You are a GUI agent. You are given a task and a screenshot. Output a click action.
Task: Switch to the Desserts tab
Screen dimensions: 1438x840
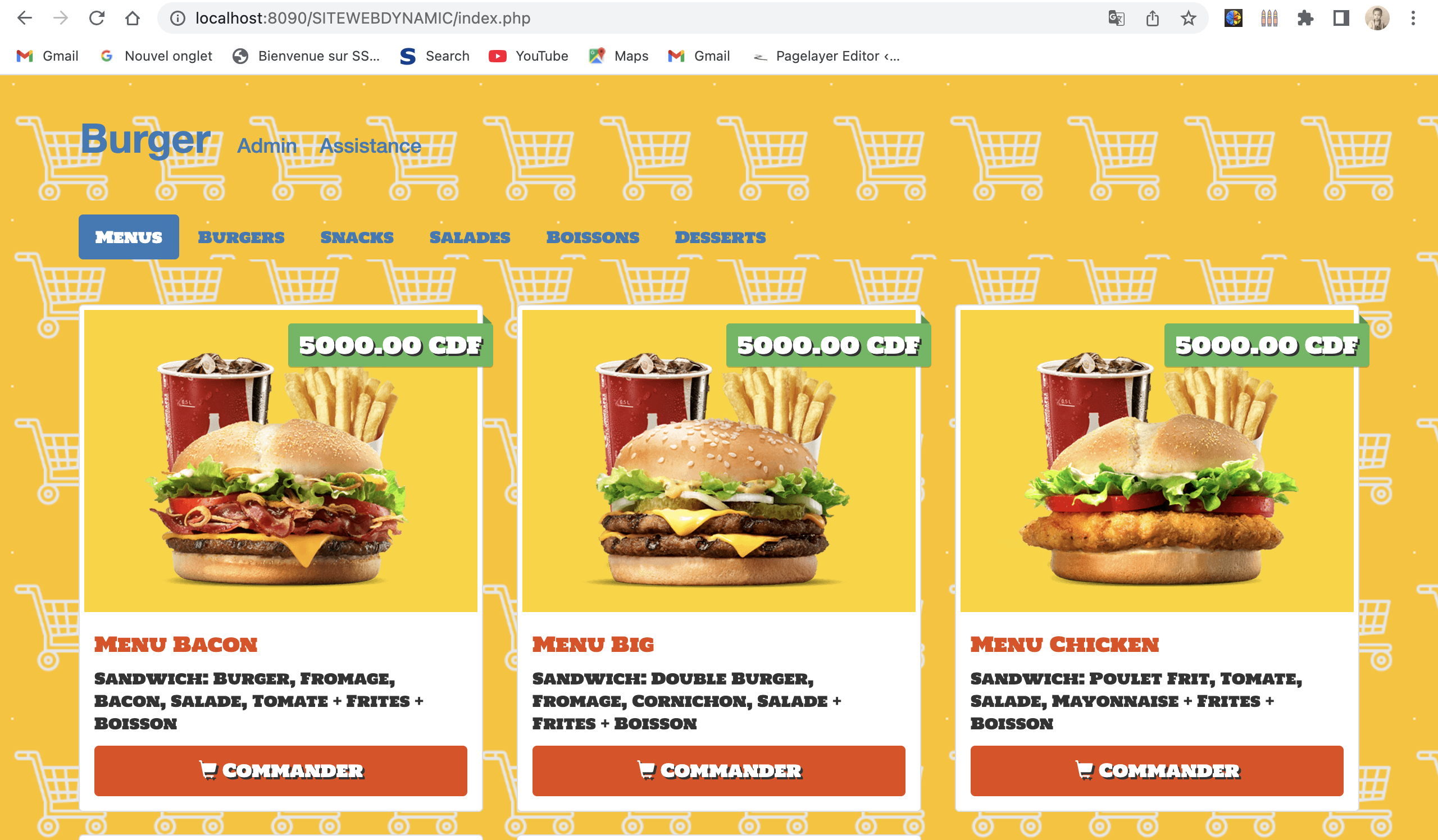click(720, 237)
